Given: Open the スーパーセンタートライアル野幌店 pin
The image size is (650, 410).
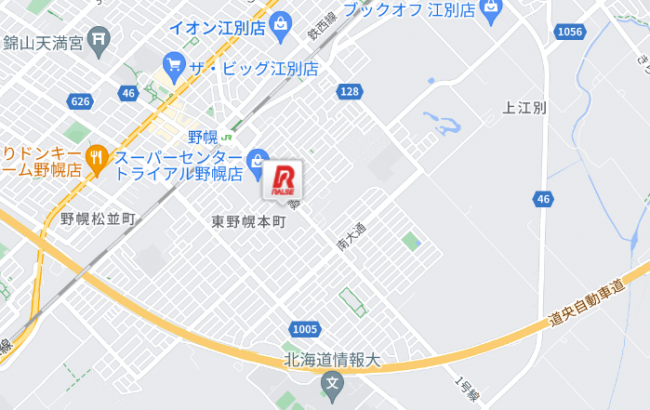Looking at the screenshot, I should point(257,160).
